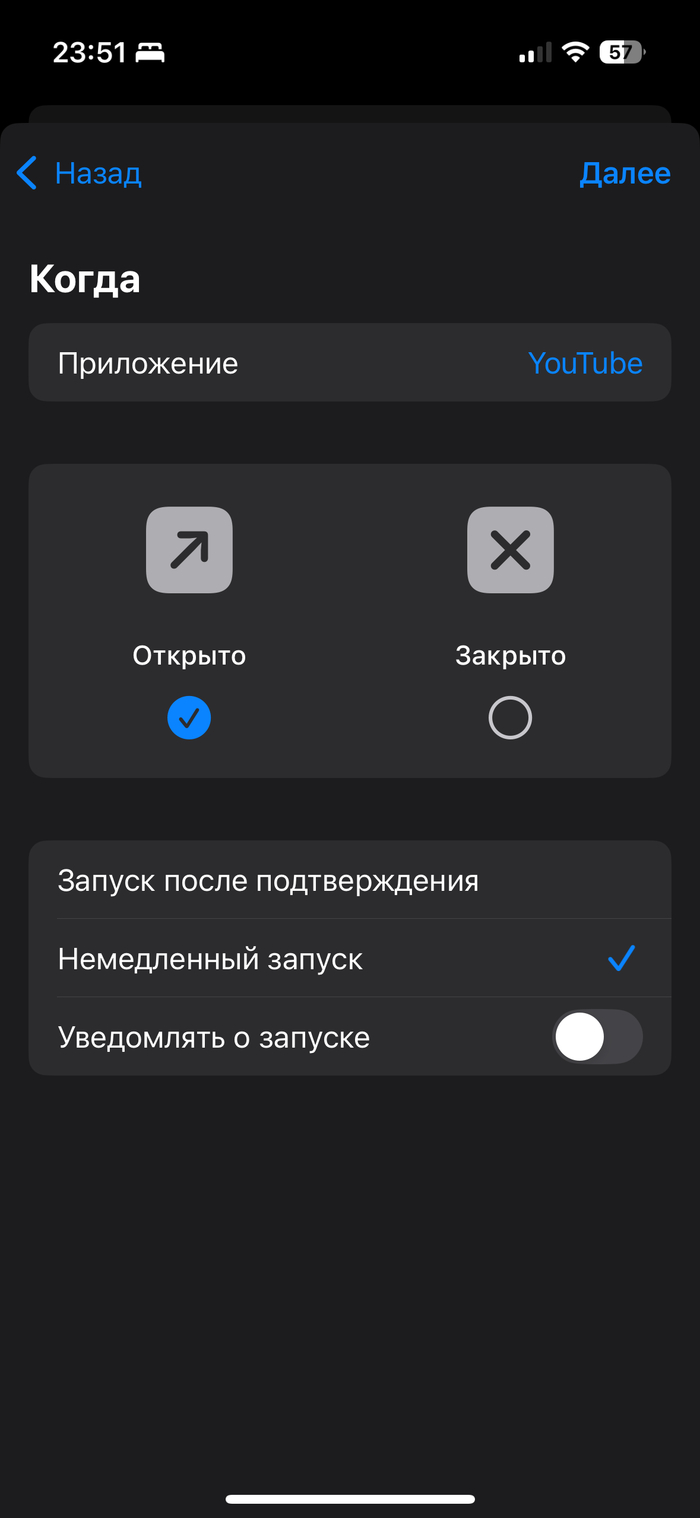
Task: Tap Далее to continue
Action: [x=625, y=173]
